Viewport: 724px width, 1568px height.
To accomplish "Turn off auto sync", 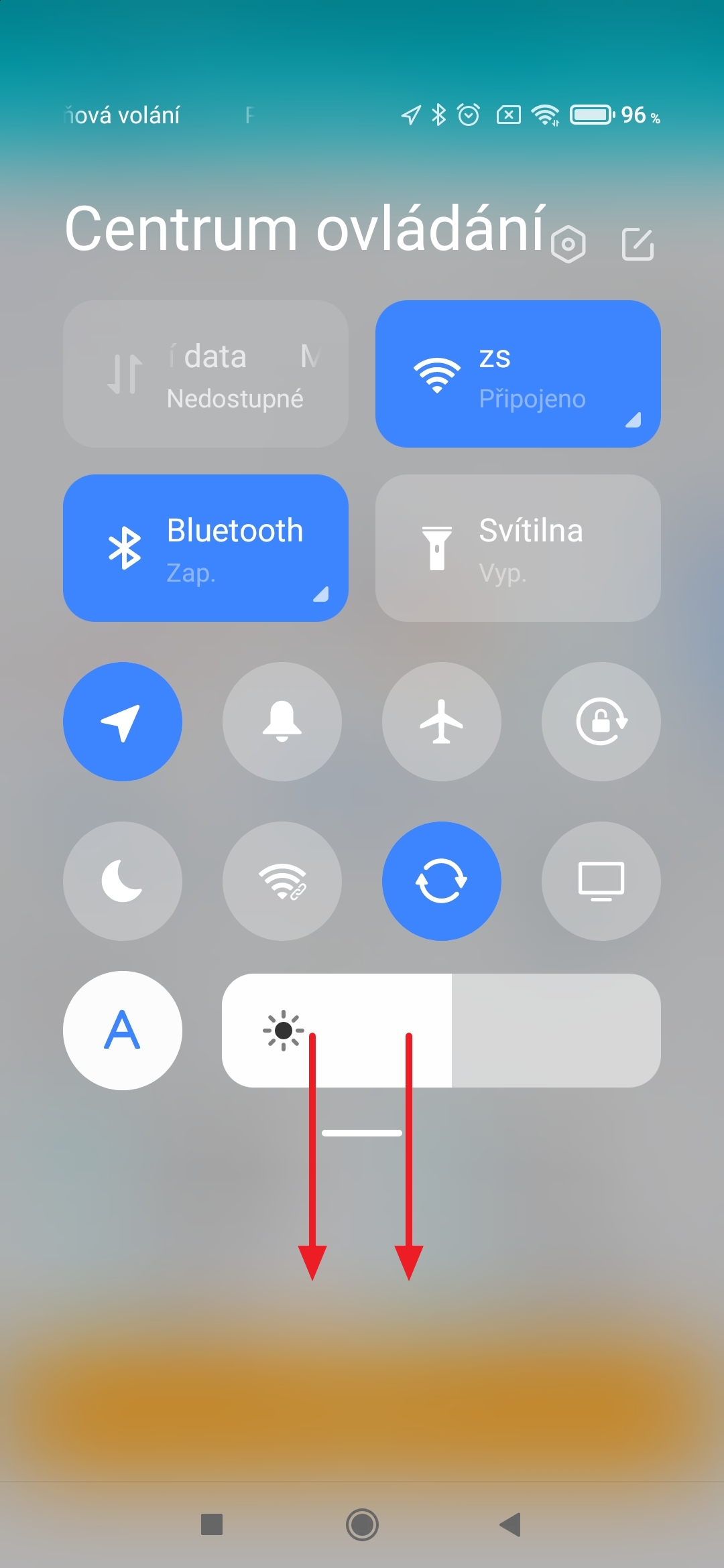I will click(442, 881).
